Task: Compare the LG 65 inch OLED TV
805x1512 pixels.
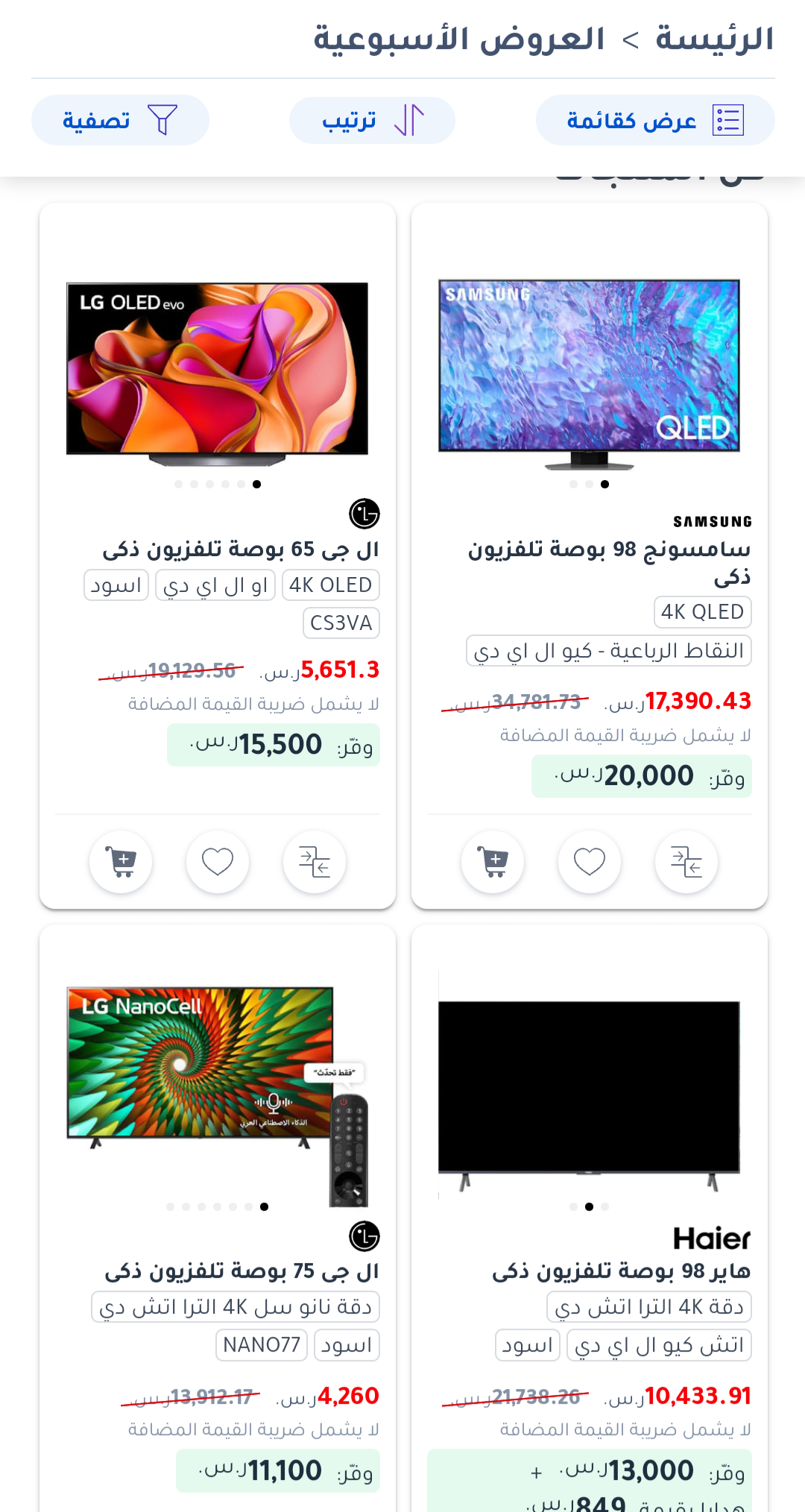Action: pyautogui.click(x=315, y=862)
